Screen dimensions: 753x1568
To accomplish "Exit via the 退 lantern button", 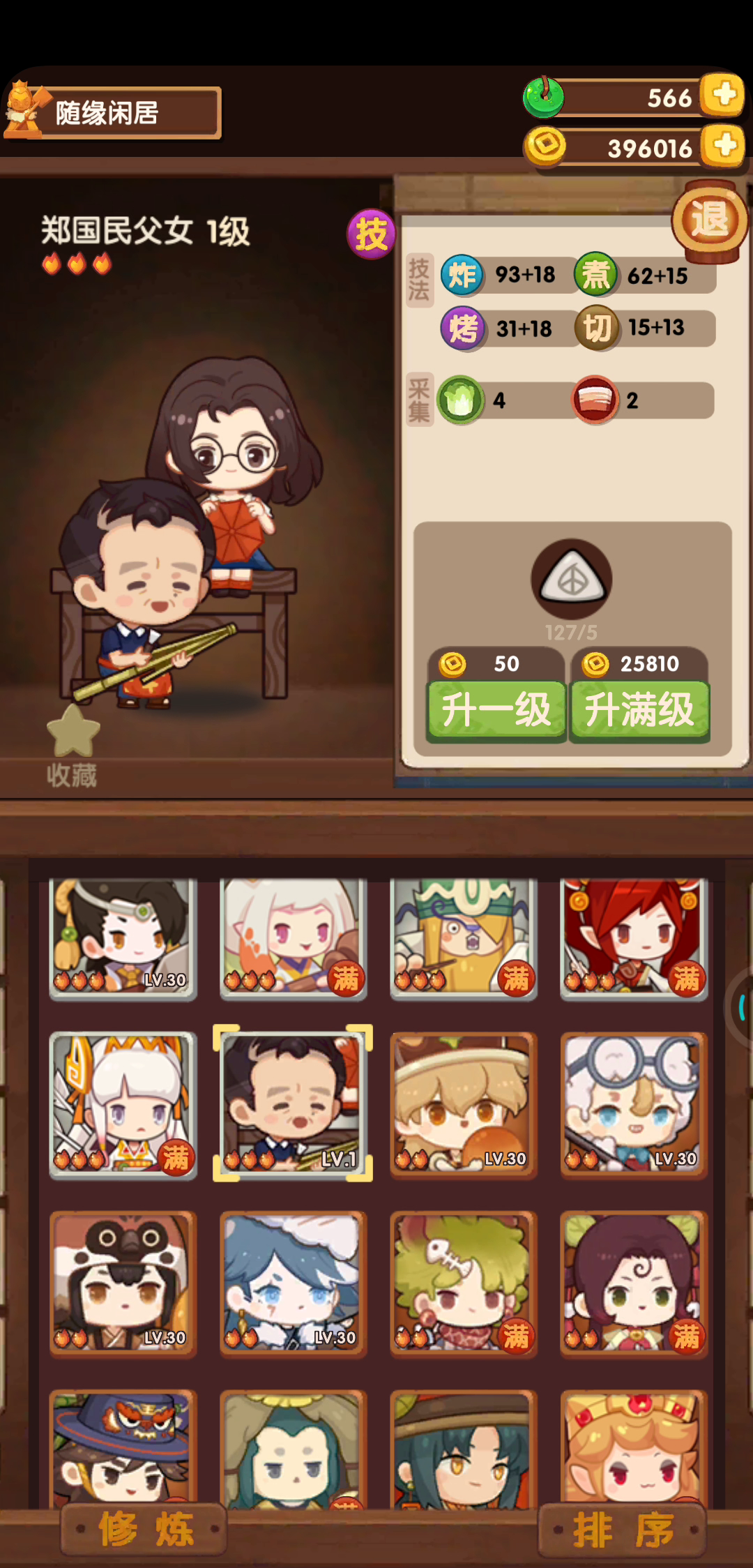I will point(710,220).
